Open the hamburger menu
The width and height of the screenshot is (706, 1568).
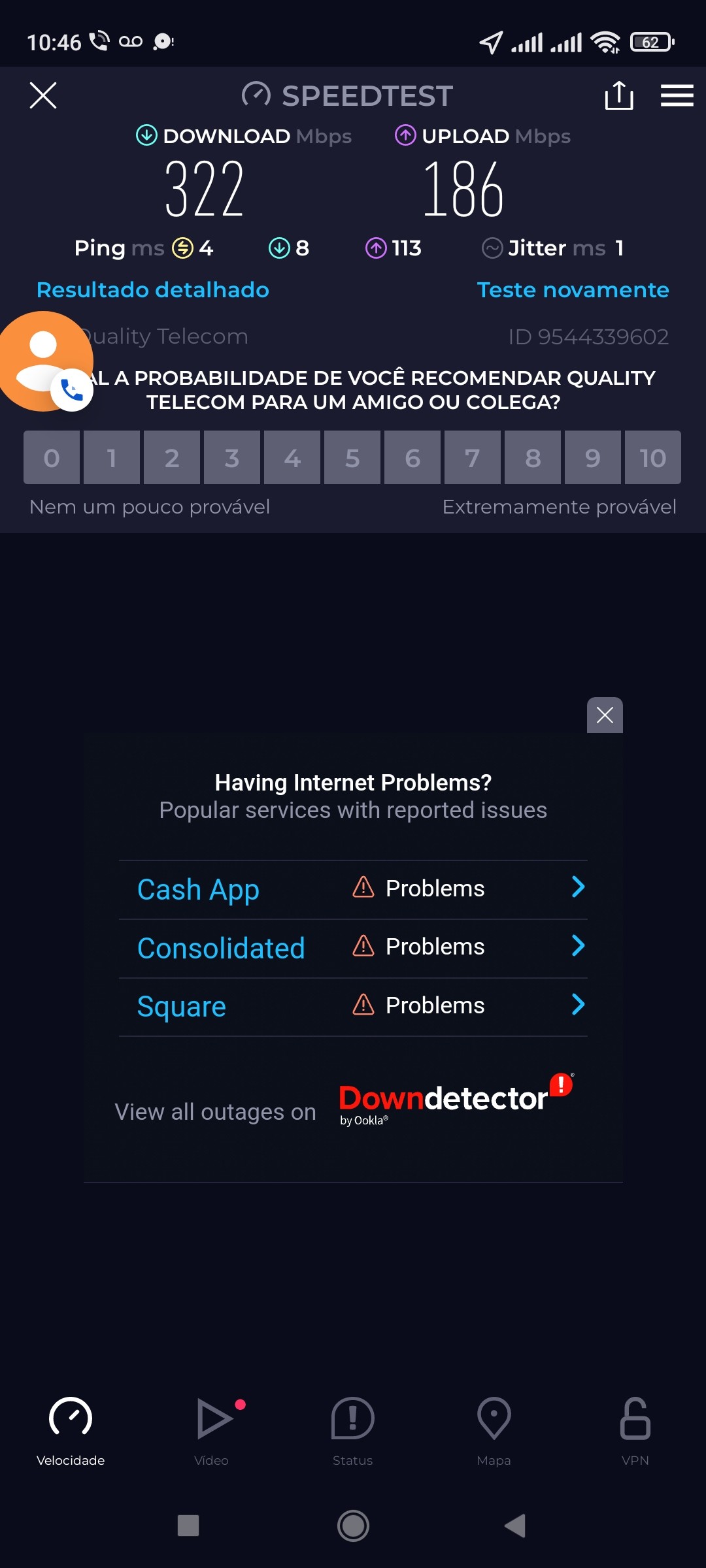click(677, 95)
